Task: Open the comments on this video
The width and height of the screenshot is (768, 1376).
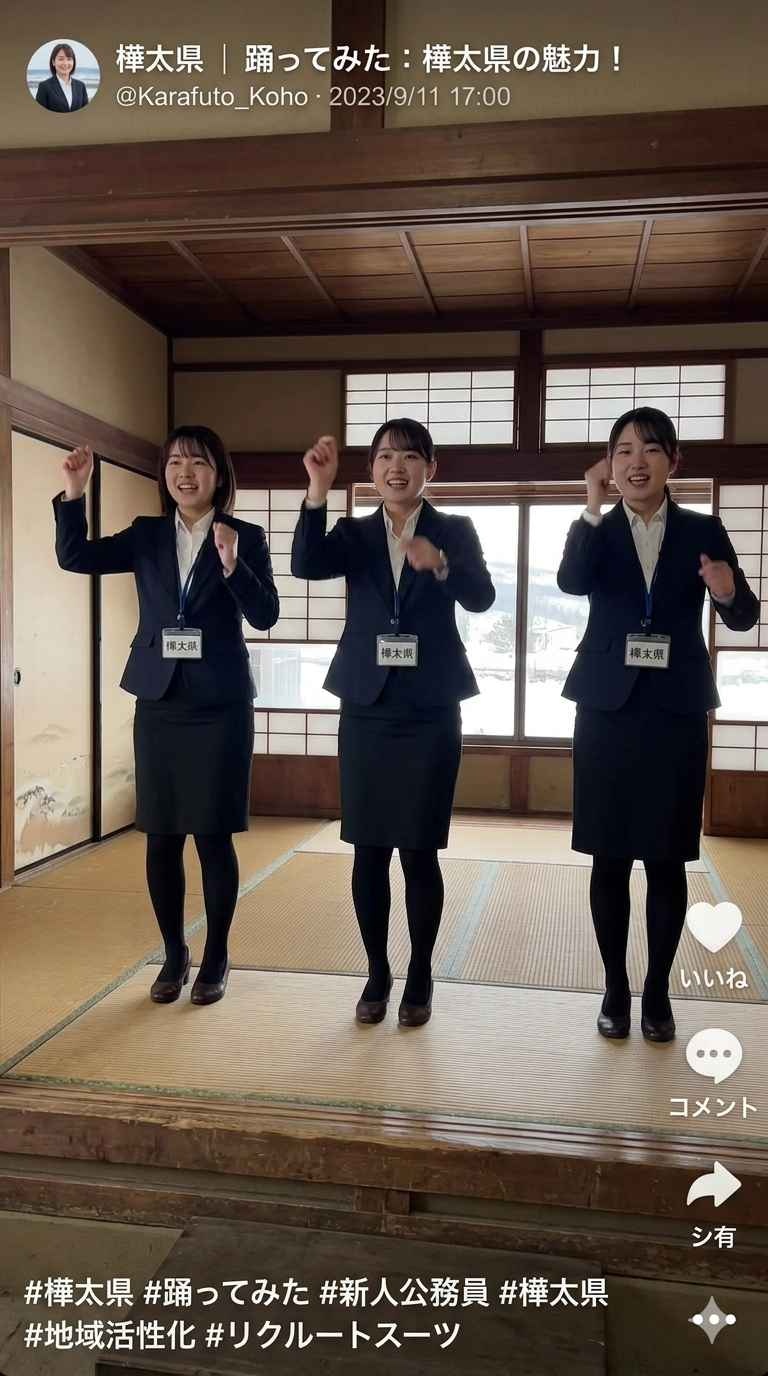Action: point(714,1057)
